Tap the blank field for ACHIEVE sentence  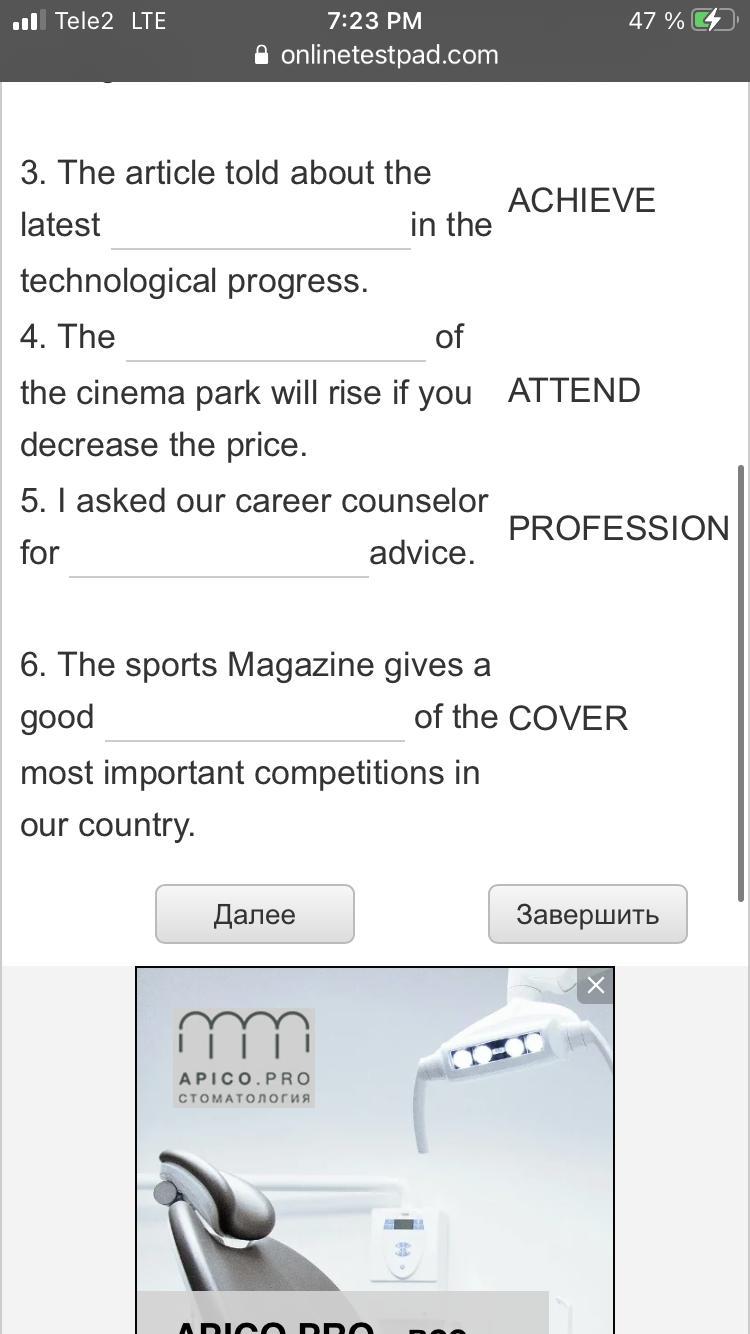click(260, 227)
